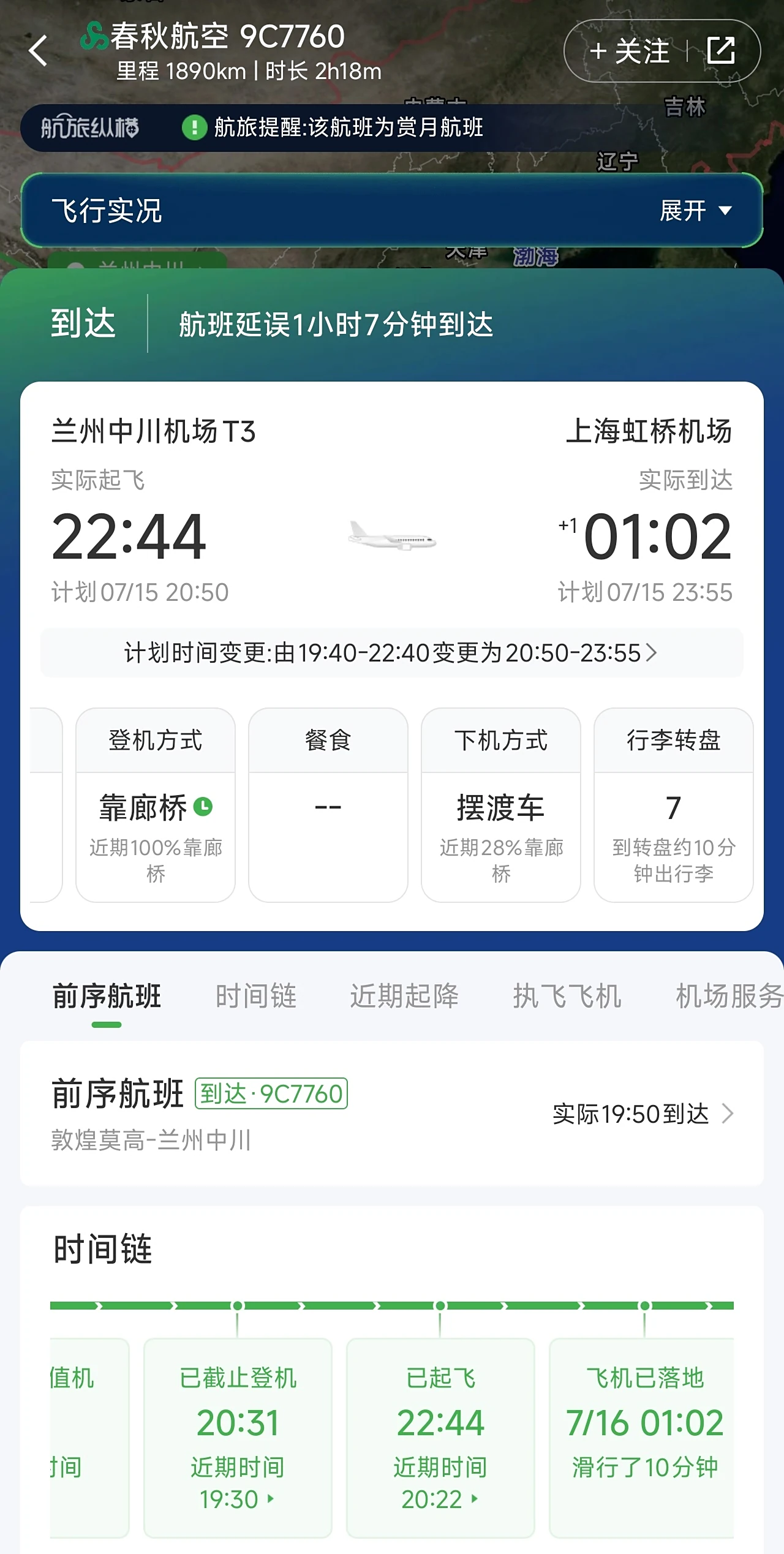
Task: Open the previous flight 敦煌莫高-兰州中川 row
Action: (x=391, y=1114)
